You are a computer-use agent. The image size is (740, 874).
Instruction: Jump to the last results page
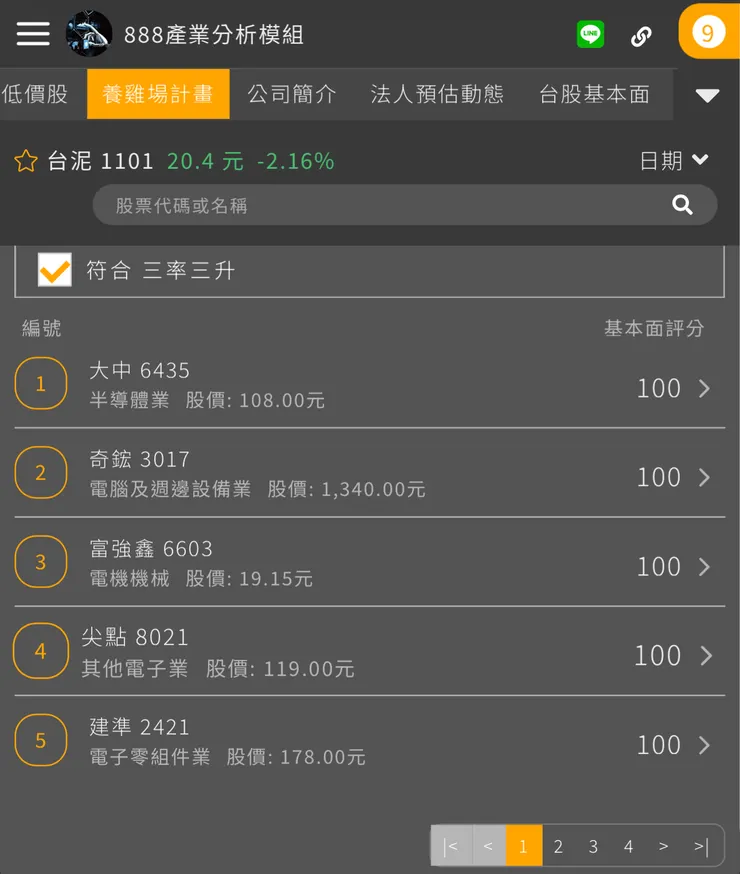coord(699,845)
